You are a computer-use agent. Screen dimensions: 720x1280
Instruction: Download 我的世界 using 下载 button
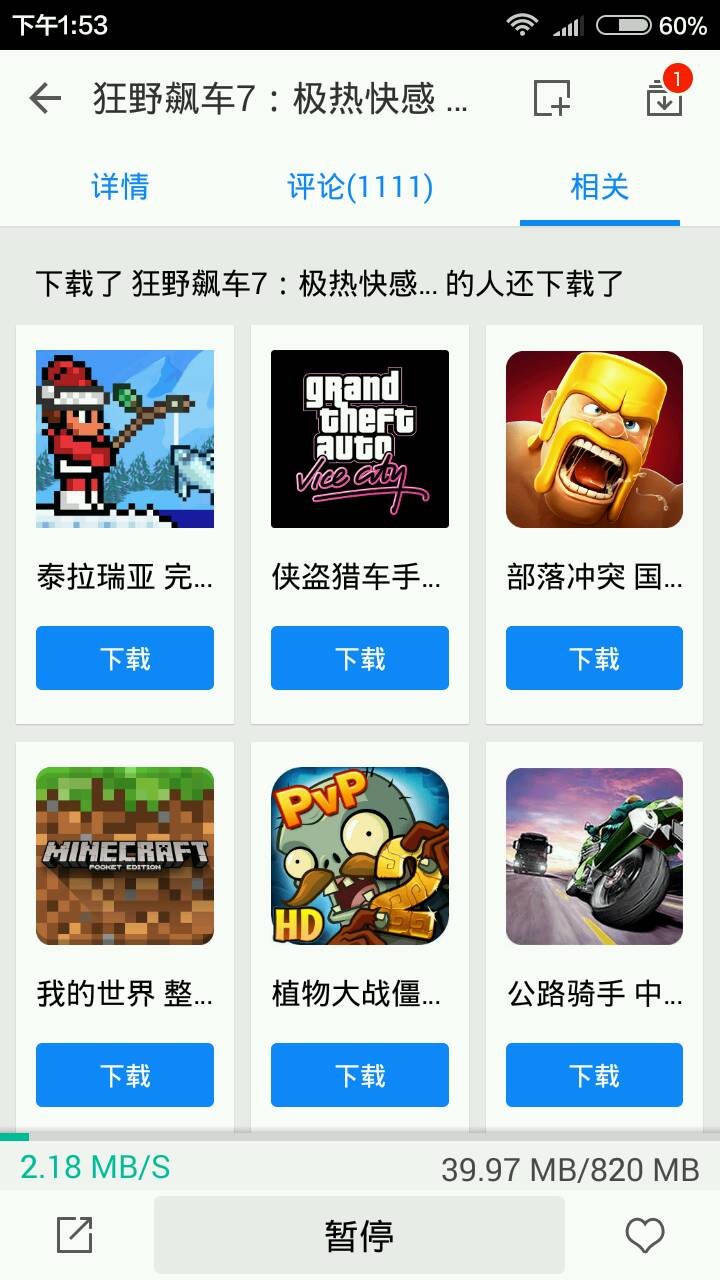pyautogui.click(x=125, y=1075)
